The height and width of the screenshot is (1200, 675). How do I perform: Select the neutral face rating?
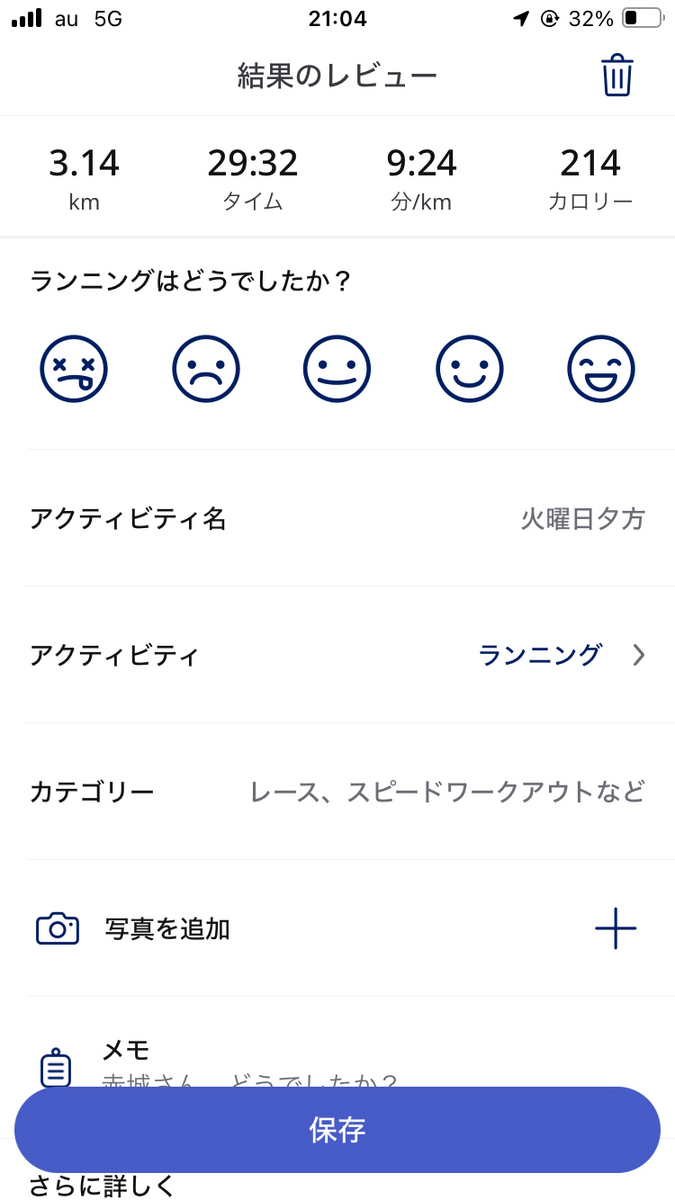point(337,369)
